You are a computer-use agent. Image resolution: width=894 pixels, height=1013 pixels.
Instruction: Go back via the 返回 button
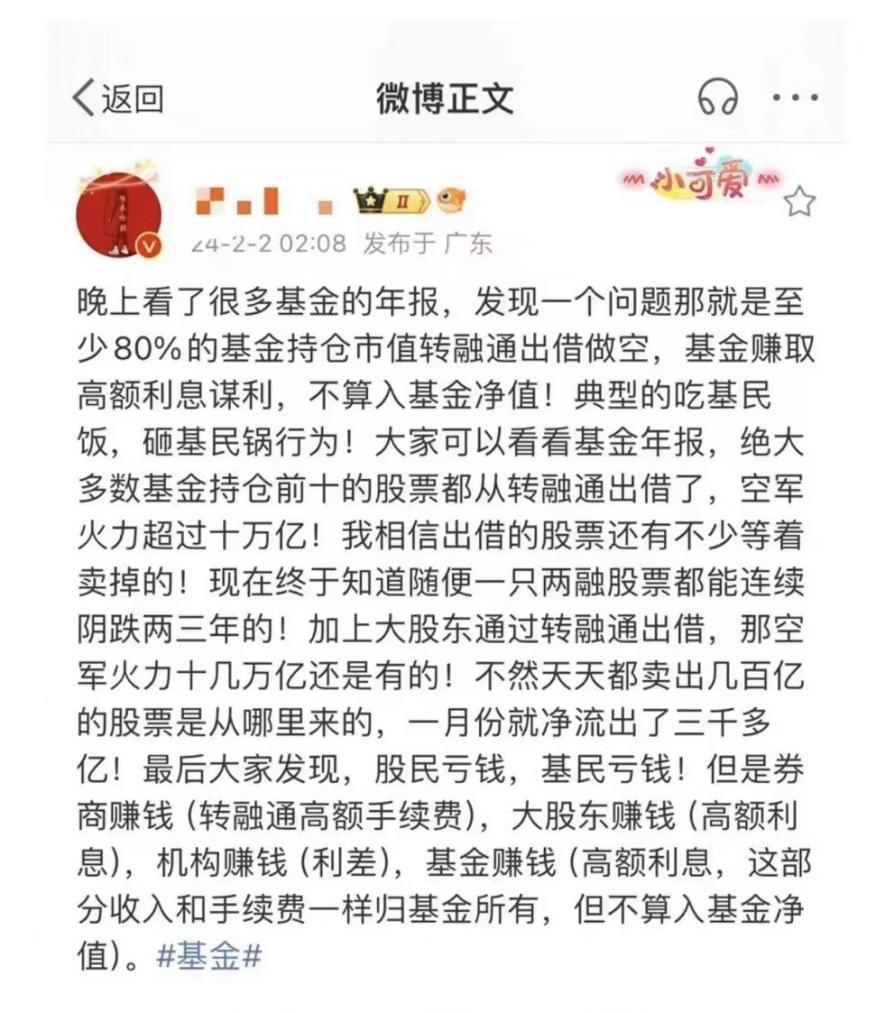[118, 99]
